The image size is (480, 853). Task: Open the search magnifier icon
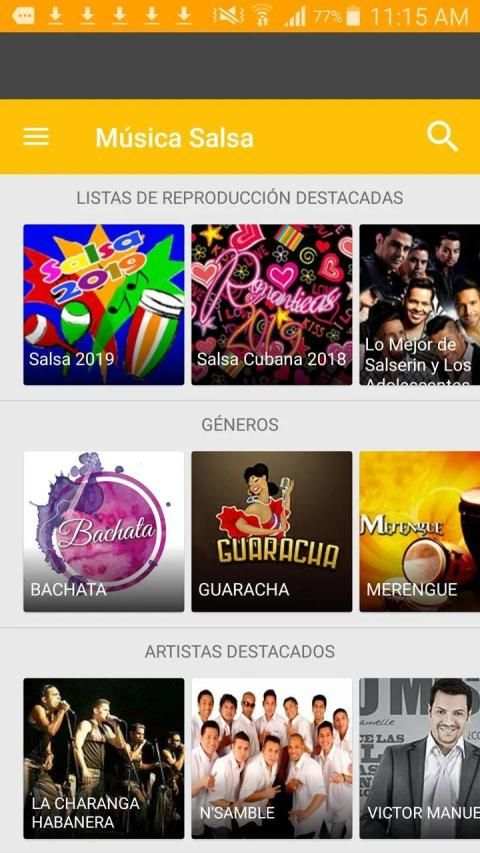pos(442,136)
